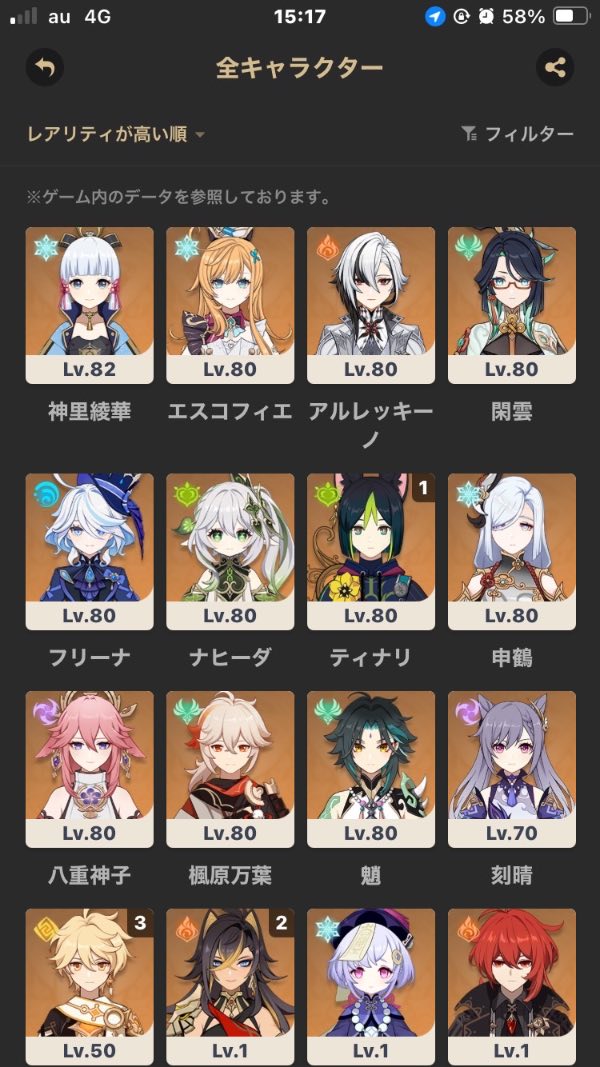View ナヒーダ character details
Image resolution: width=600 pixels, height=1067 pixels.
(230, 550)
